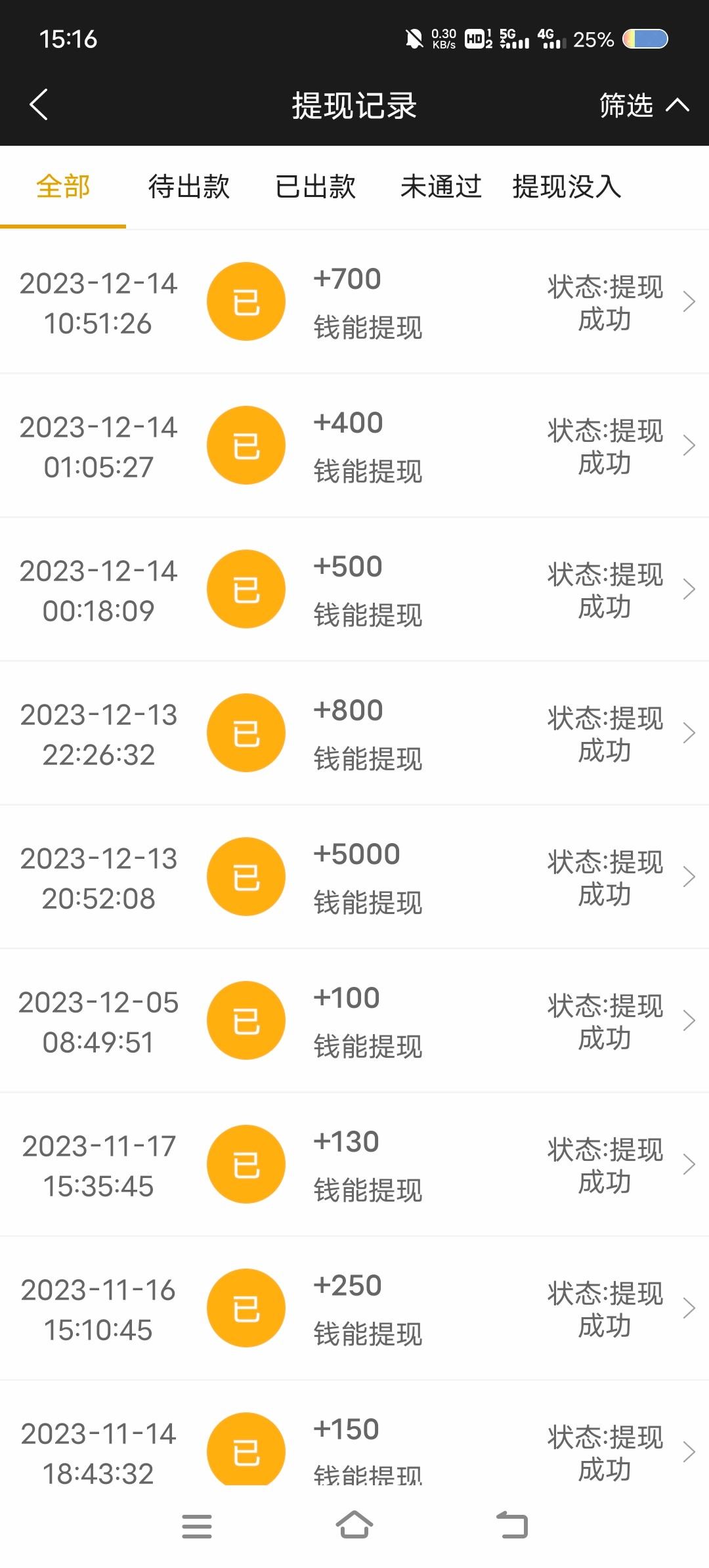Screen dimensions: 709x1568
Task: Switch to the 全部 tab
Action: pos(63,186)
